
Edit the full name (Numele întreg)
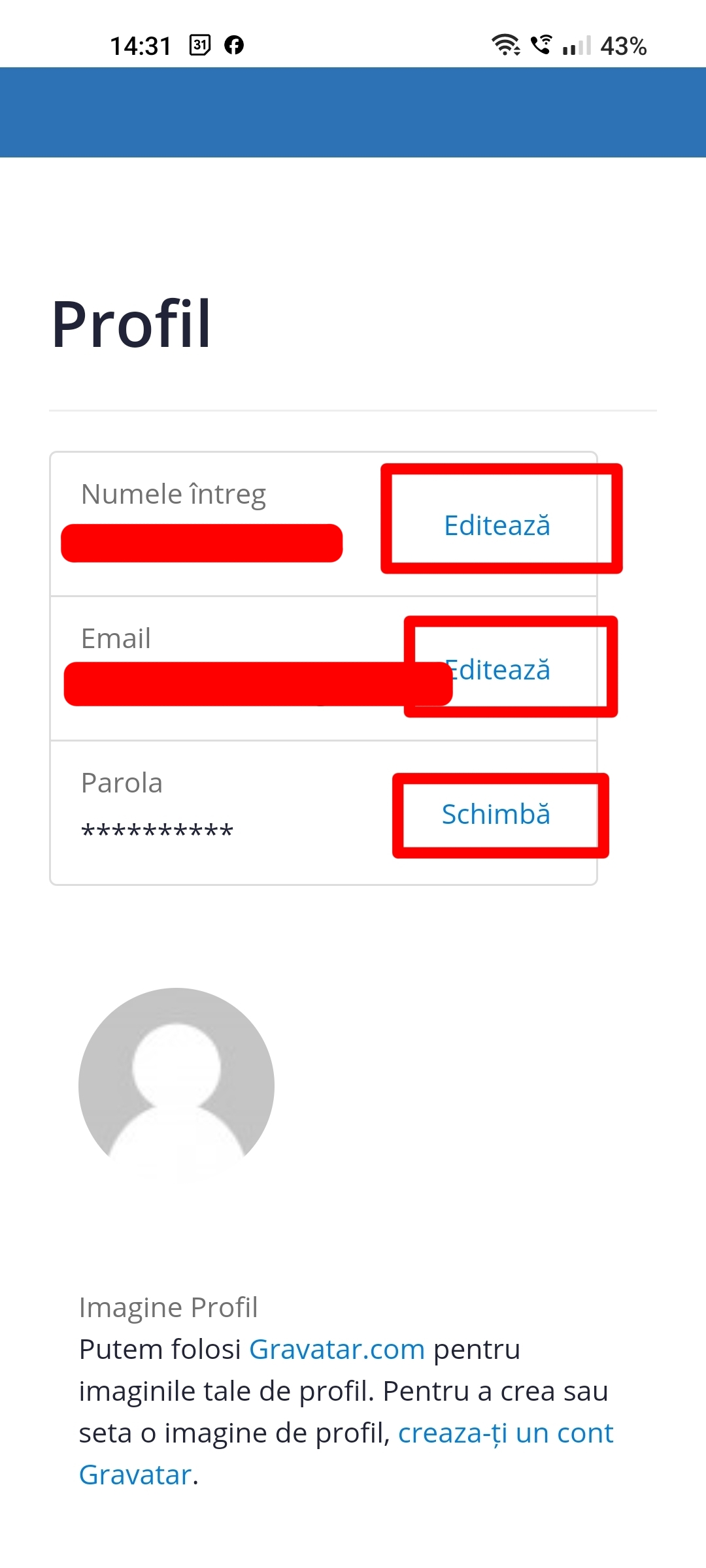click(x=497, y=525)
